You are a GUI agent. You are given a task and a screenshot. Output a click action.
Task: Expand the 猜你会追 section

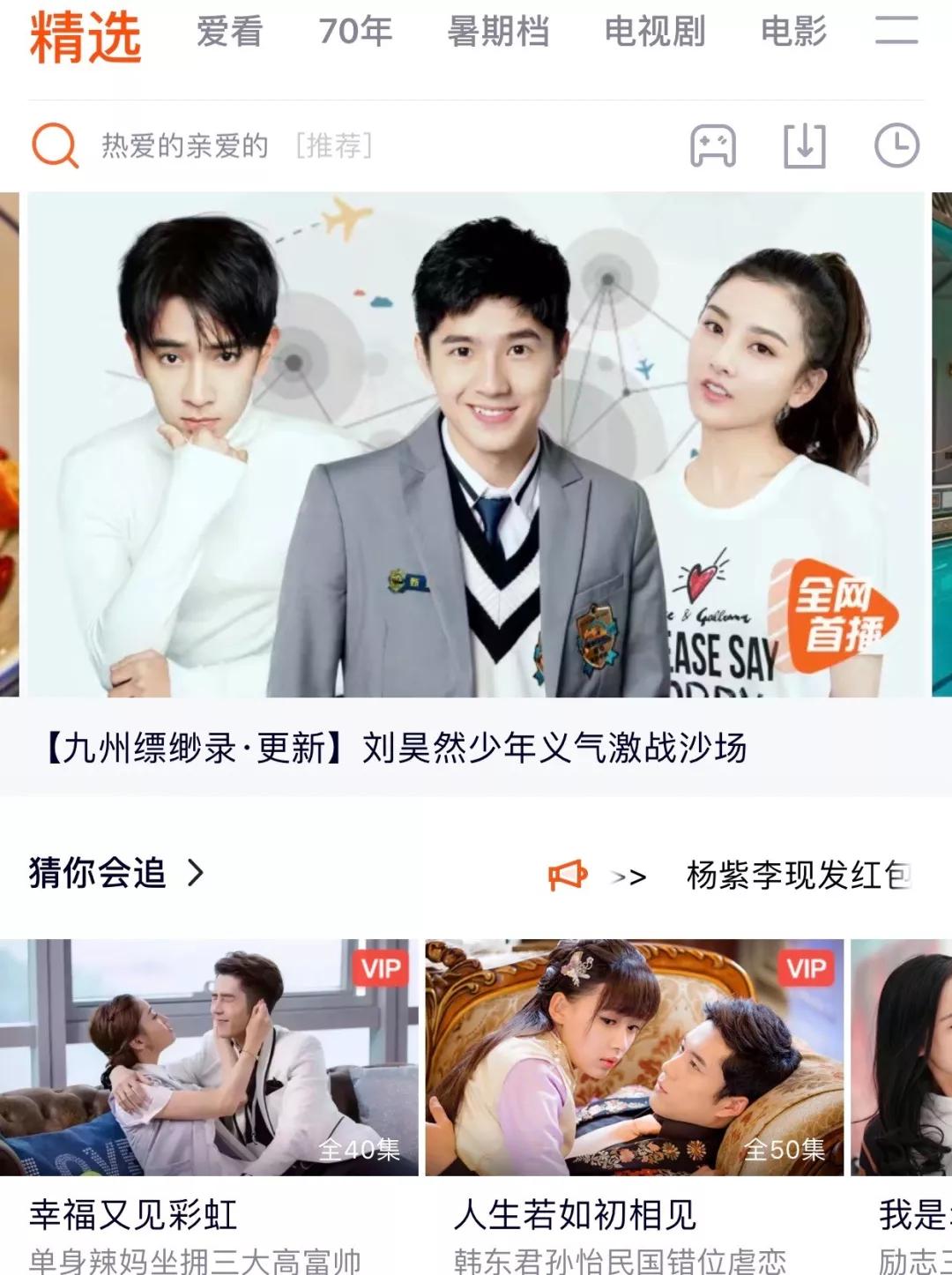[116, 873]
